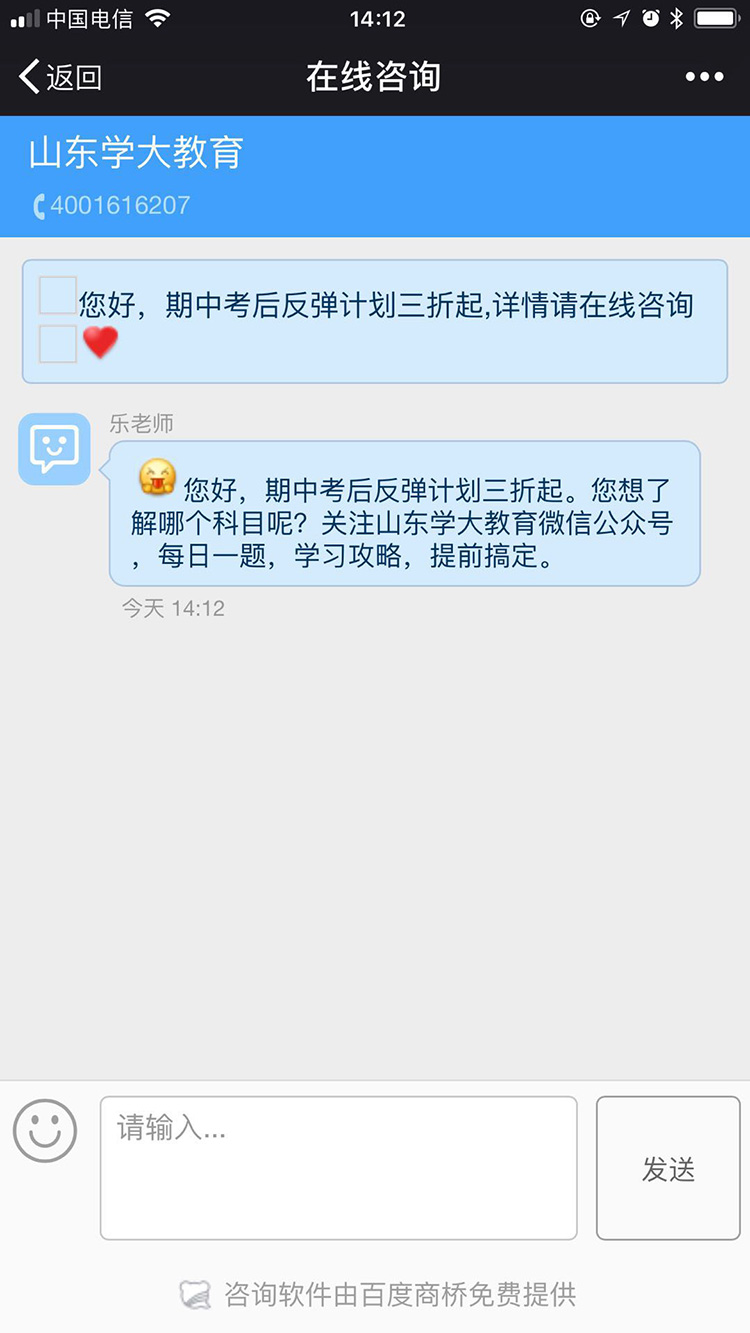
Task: Click the Baidu Shangqiao footer logo icon
Action: tap(193, 1294)
